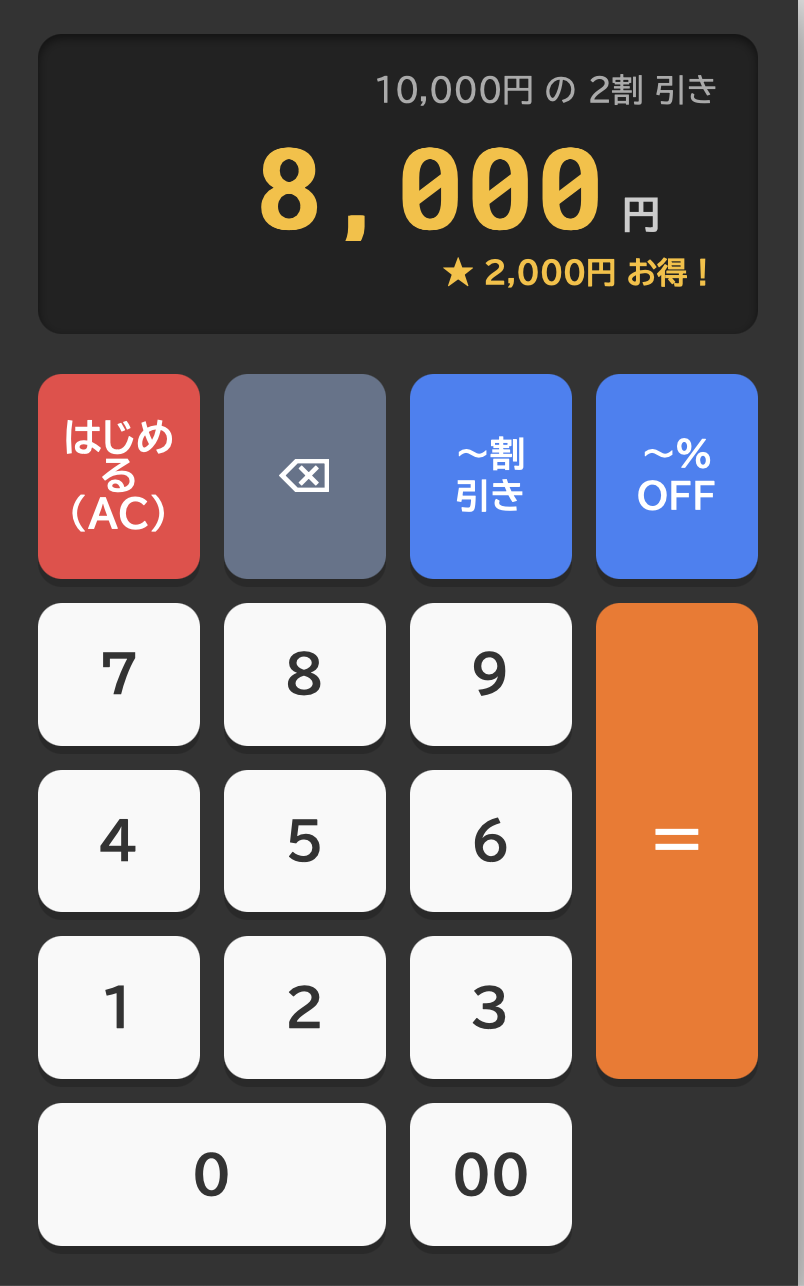Enter digit 3

pos(491,1007)
